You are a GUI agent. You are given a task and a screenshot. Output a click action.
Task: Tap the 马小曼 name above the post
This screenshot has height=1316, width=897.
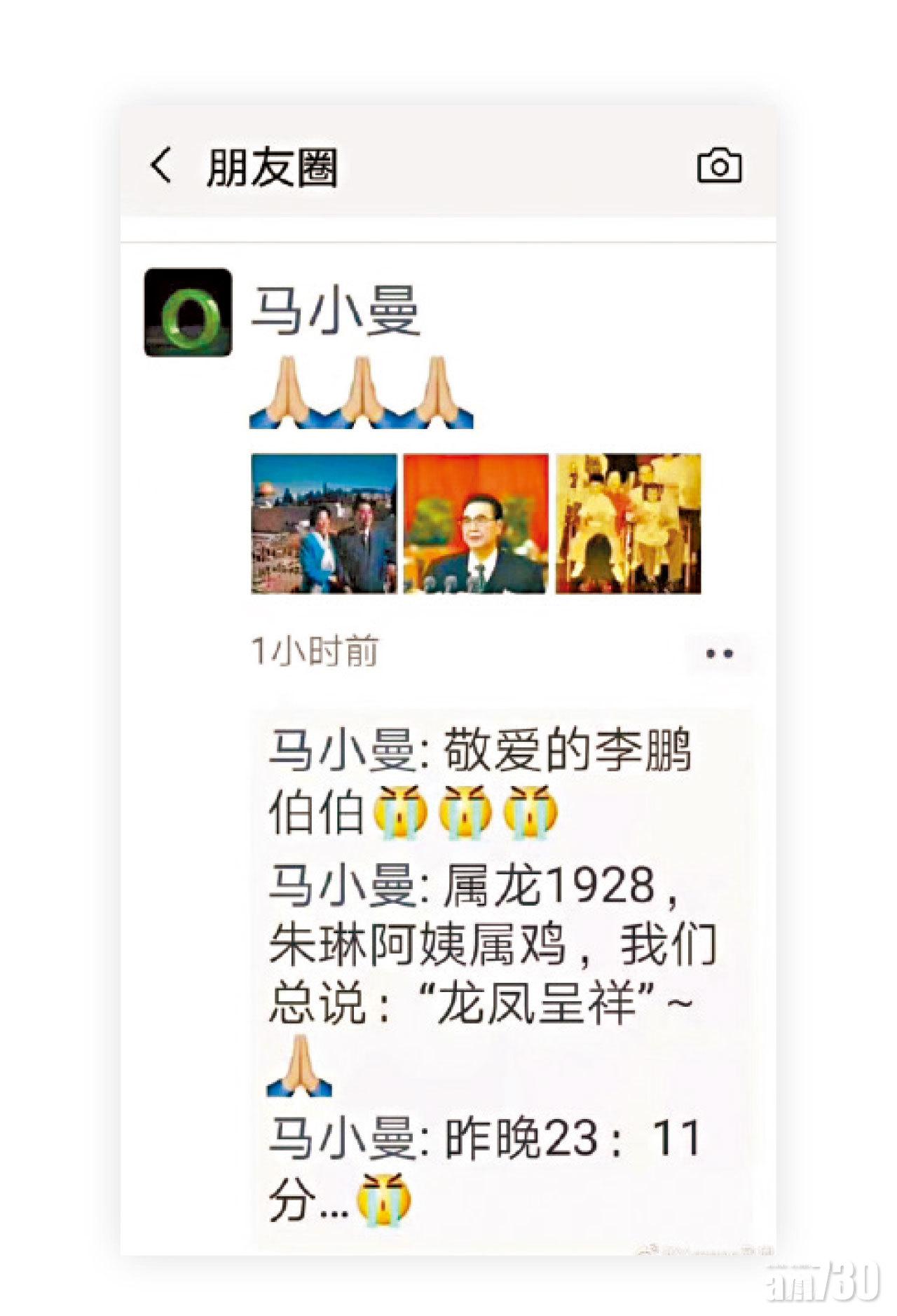335,311
